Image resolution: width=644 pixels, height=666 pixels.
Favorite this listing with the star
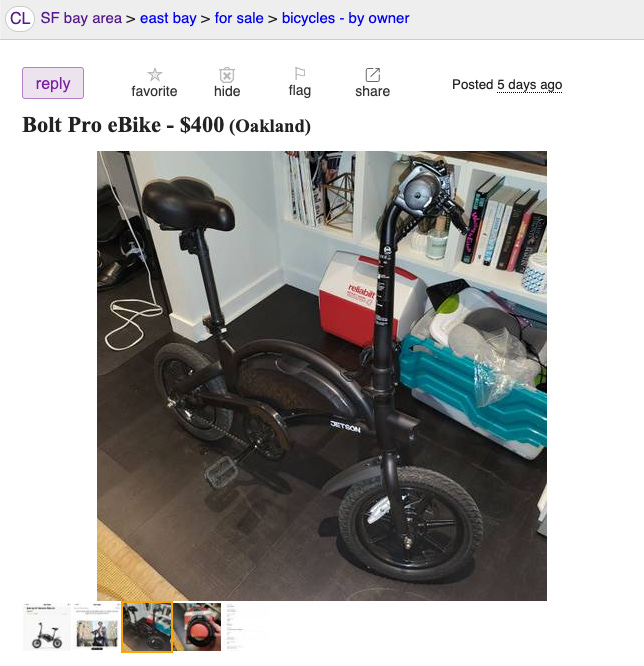click(x=154, y=82)
